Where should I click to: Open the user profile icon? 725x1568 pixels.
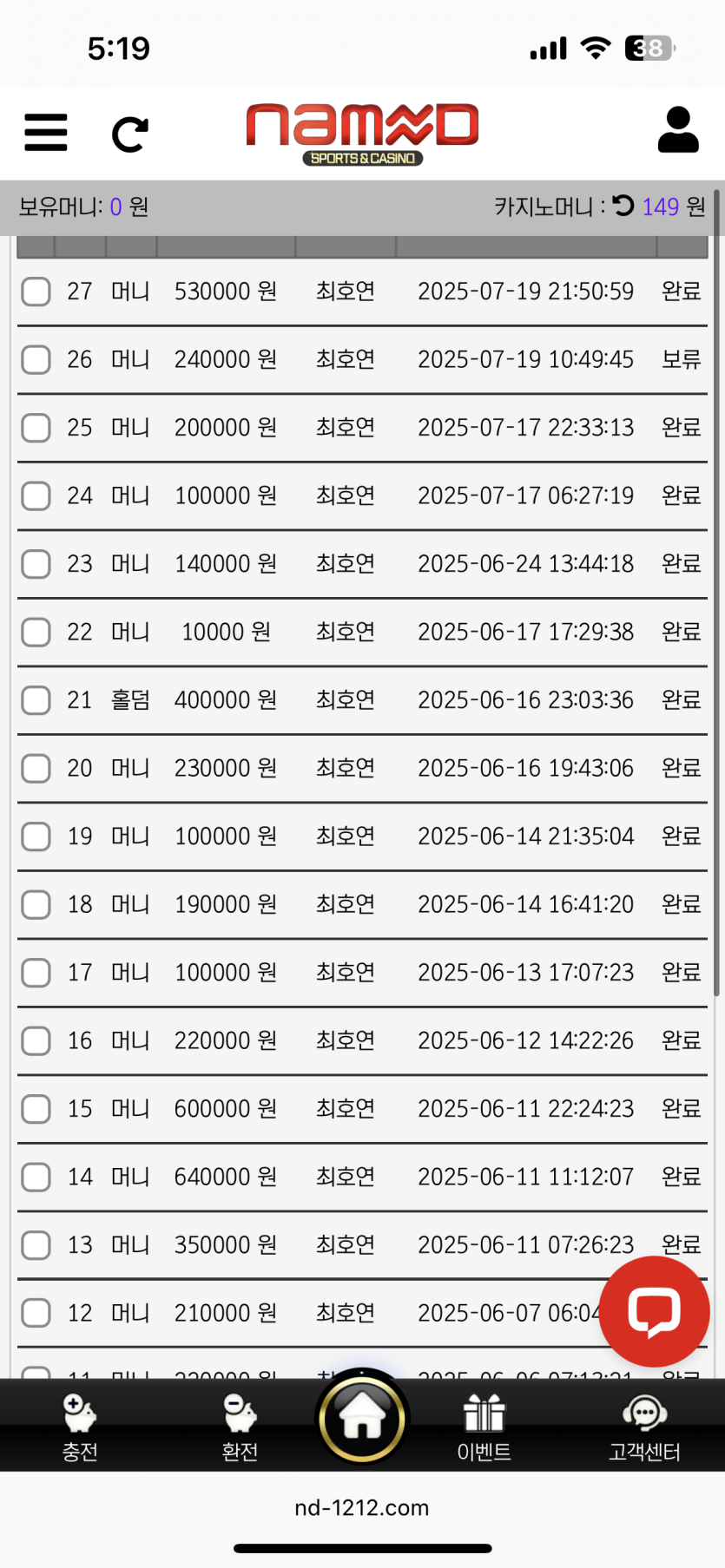click(x=677, y=131)
